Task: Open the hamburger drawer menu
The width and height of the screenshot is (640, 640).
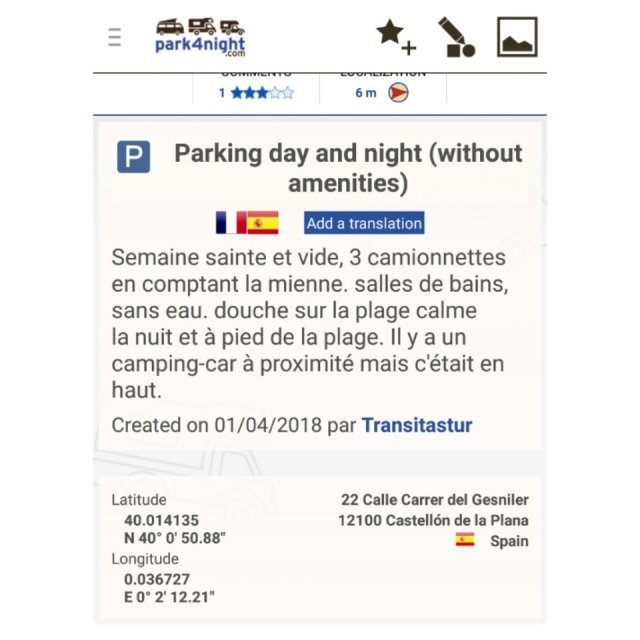Action: (x=115, y=38)
